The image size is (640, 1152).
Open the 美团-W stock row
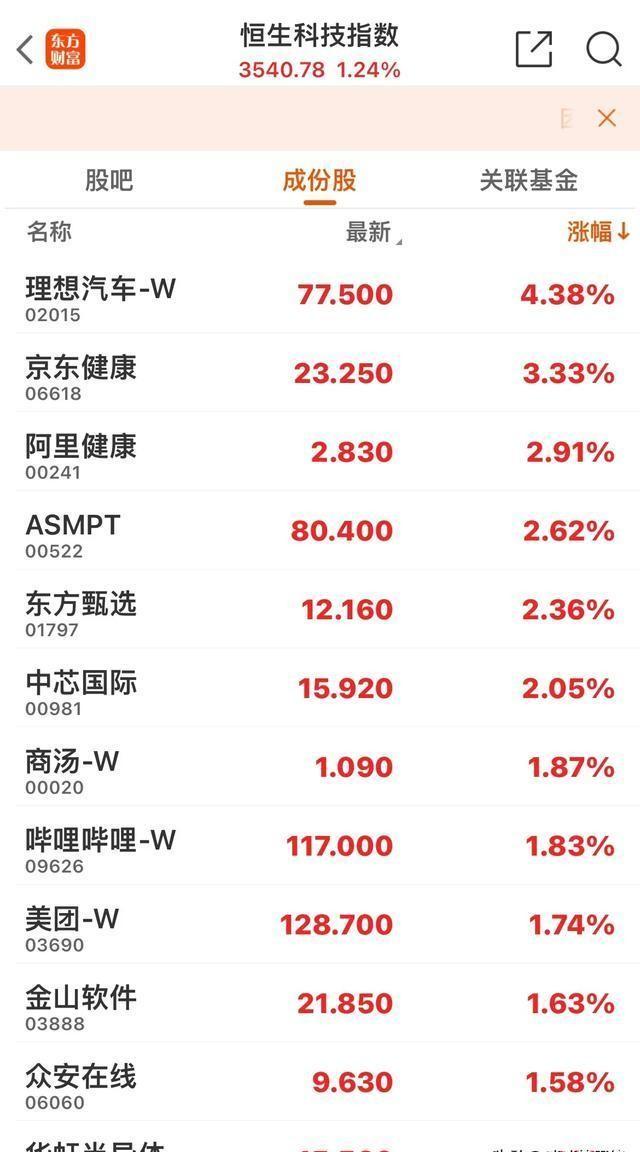(320, 924)
